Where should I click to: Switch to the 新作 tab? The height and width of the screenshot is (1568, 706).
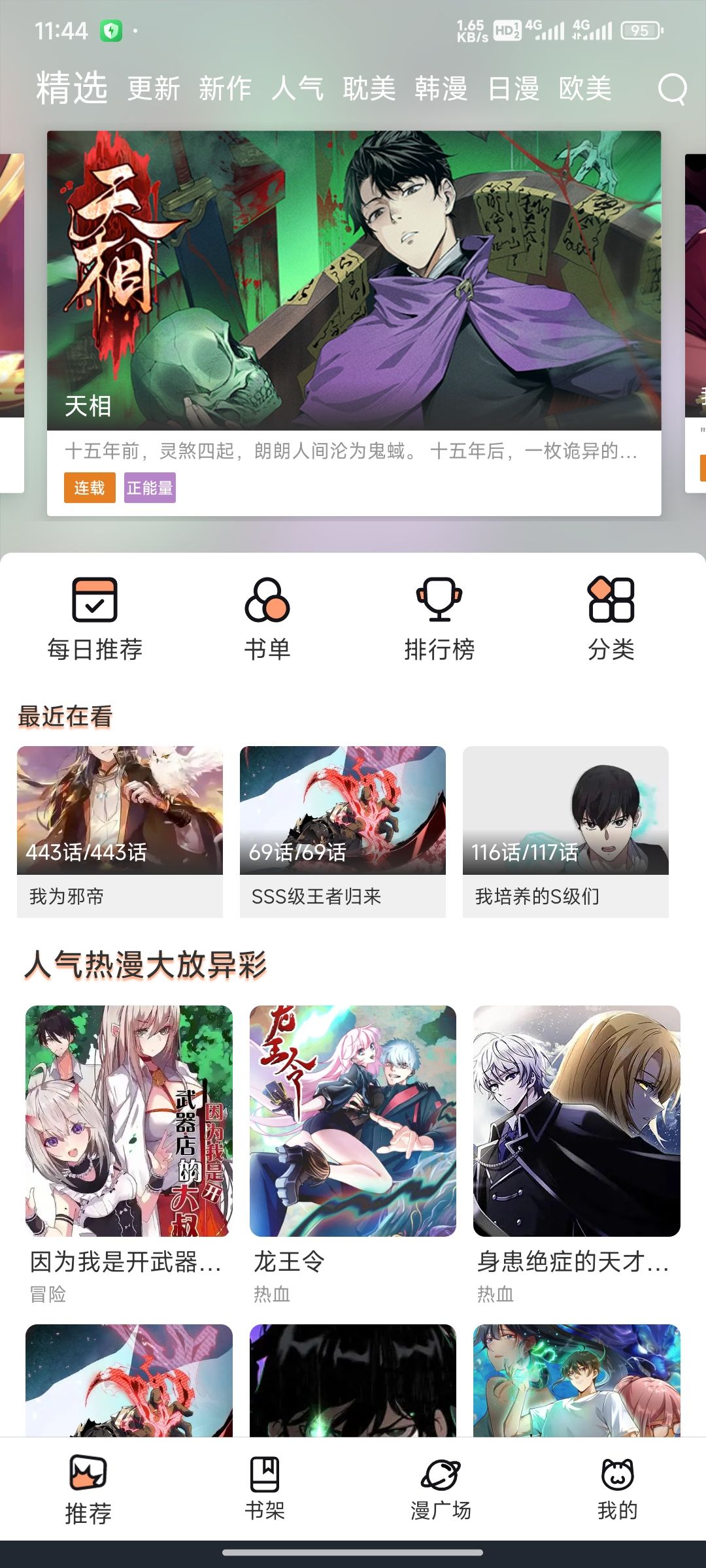click(226, 89)
